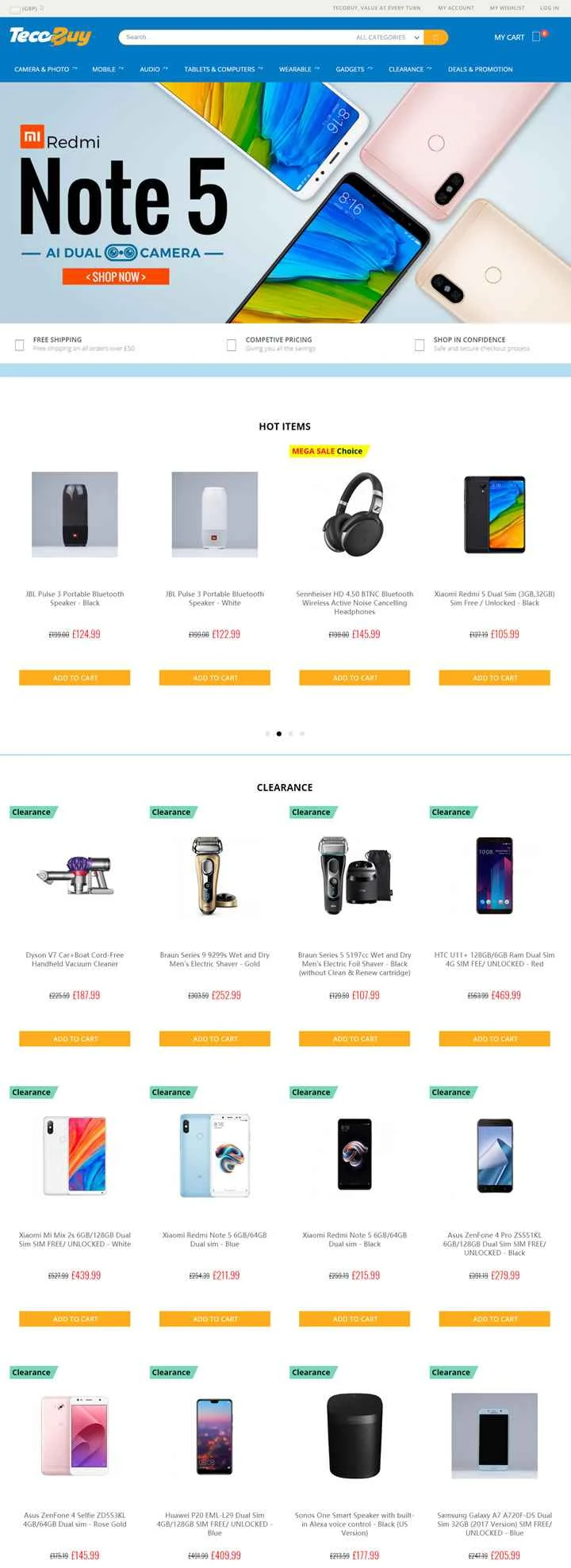
Task: Click the cart item count badge
Action: tap(546, 33)
